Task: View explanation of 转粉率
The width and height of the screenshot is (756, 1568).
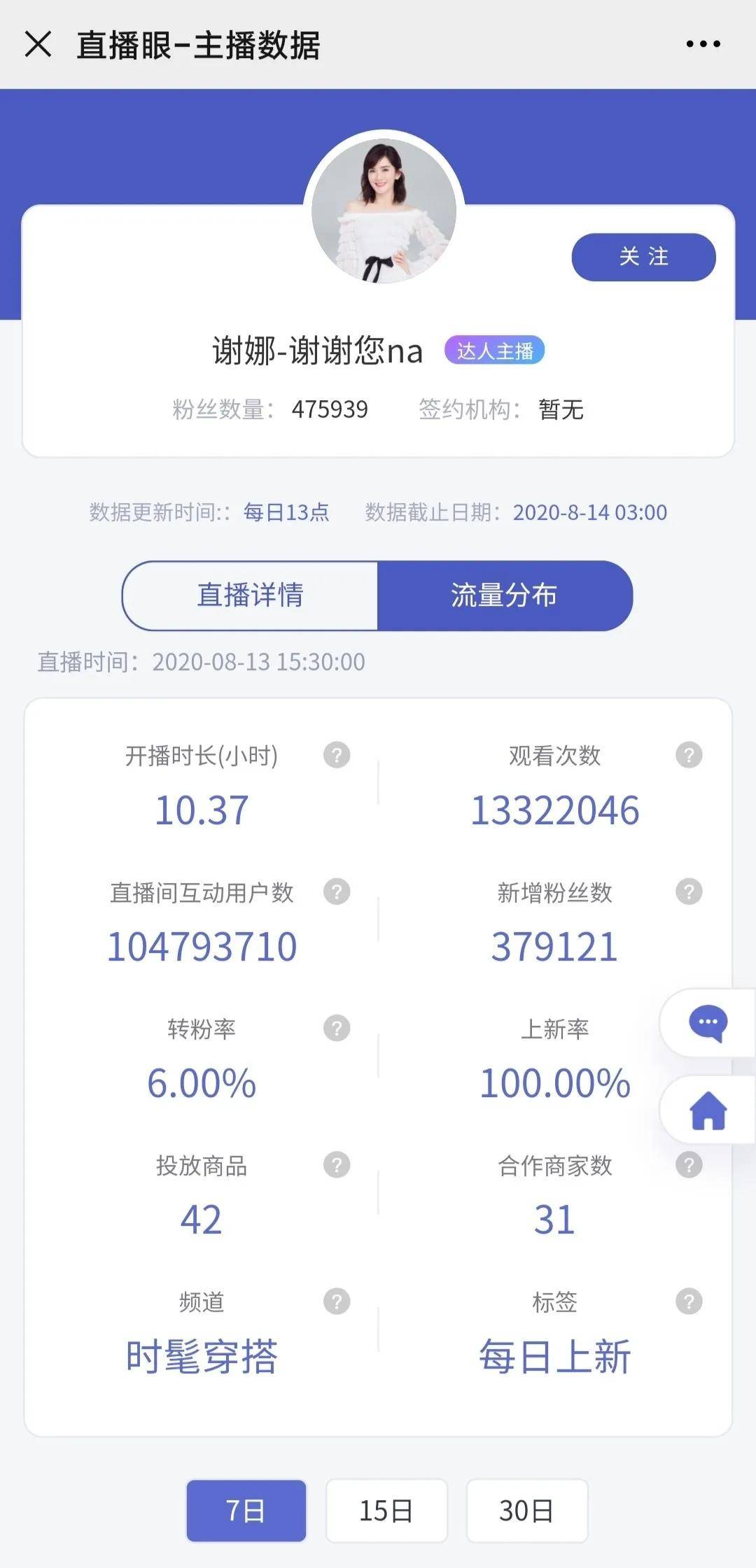Action: [x=337, y=1028]
